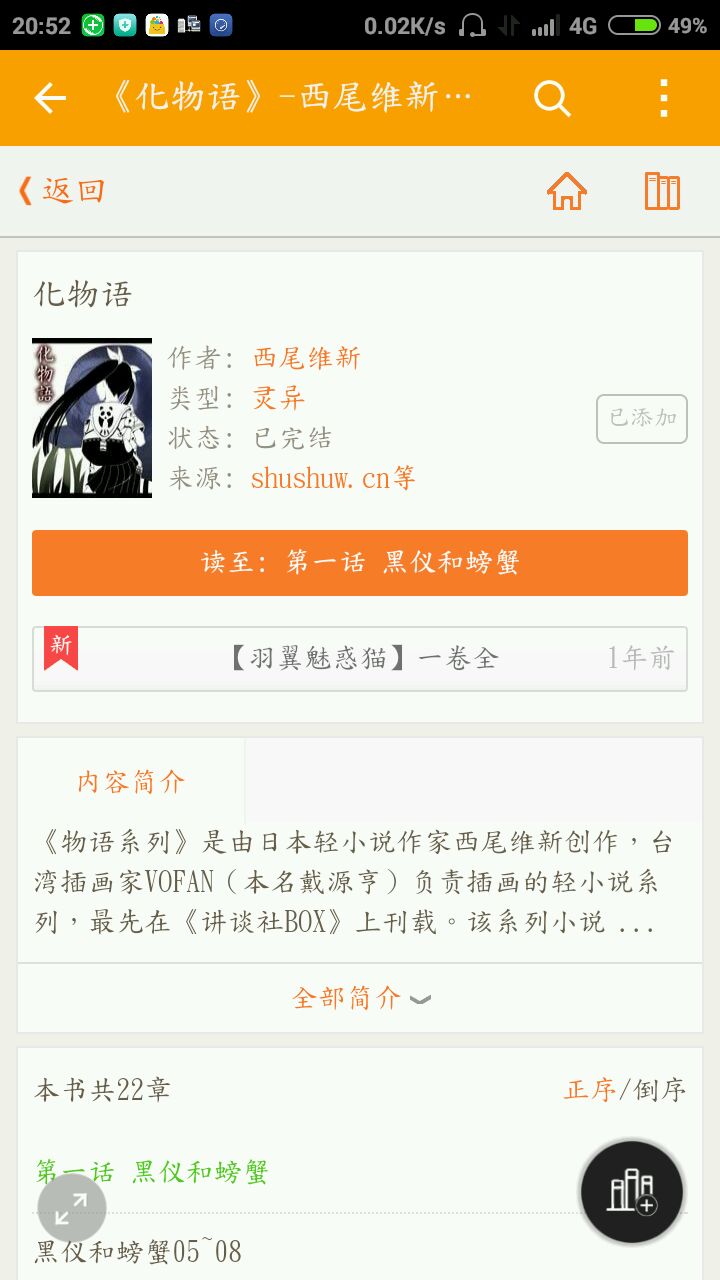The image size is (720, 1280).
Task: Open the 灵异 genre link
Action: [x=279, y=398]
